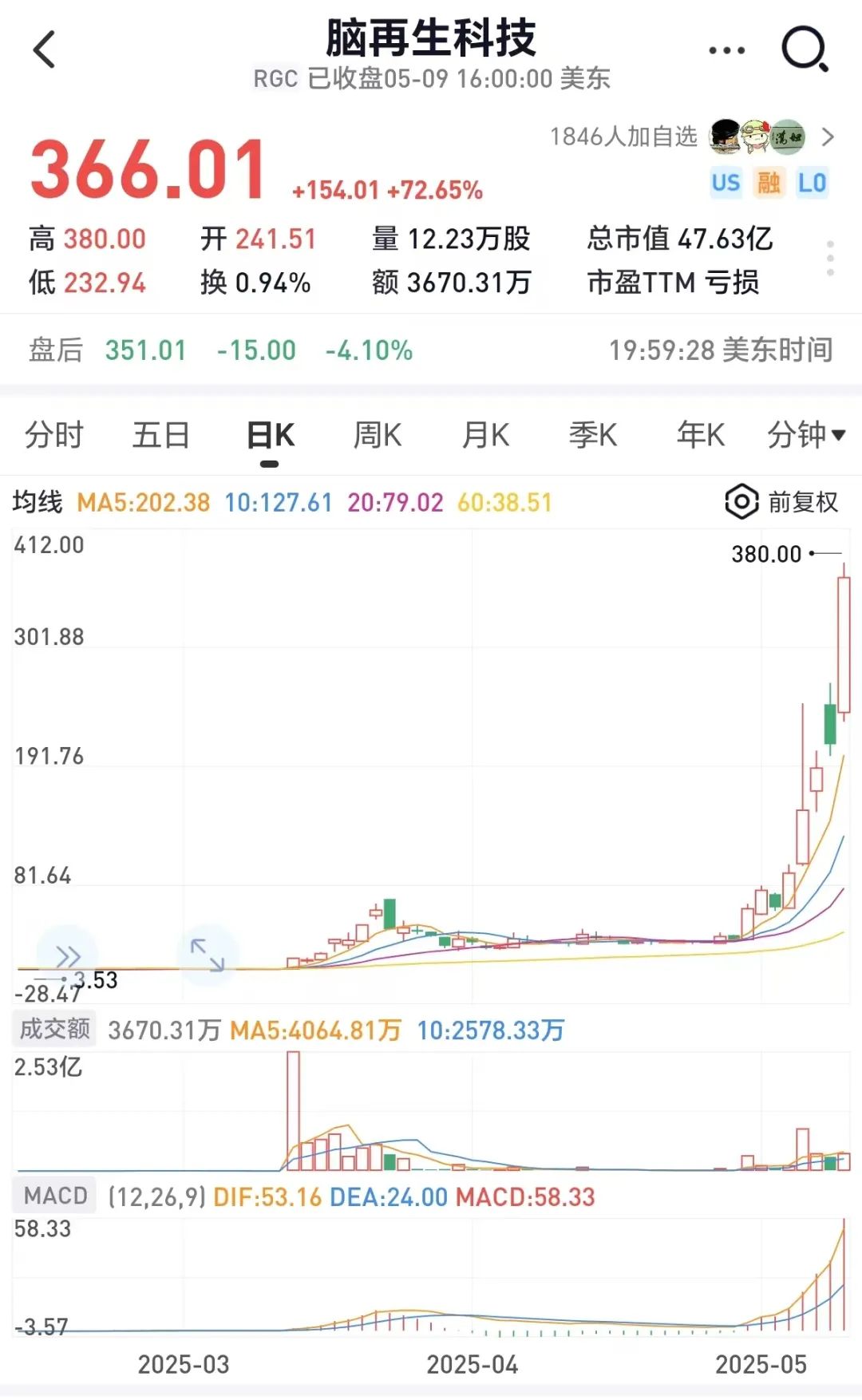Viewport: 862px width, 1400px height.
Task: Change the MACD indicator panel
Action: (x=55, y=1196)
